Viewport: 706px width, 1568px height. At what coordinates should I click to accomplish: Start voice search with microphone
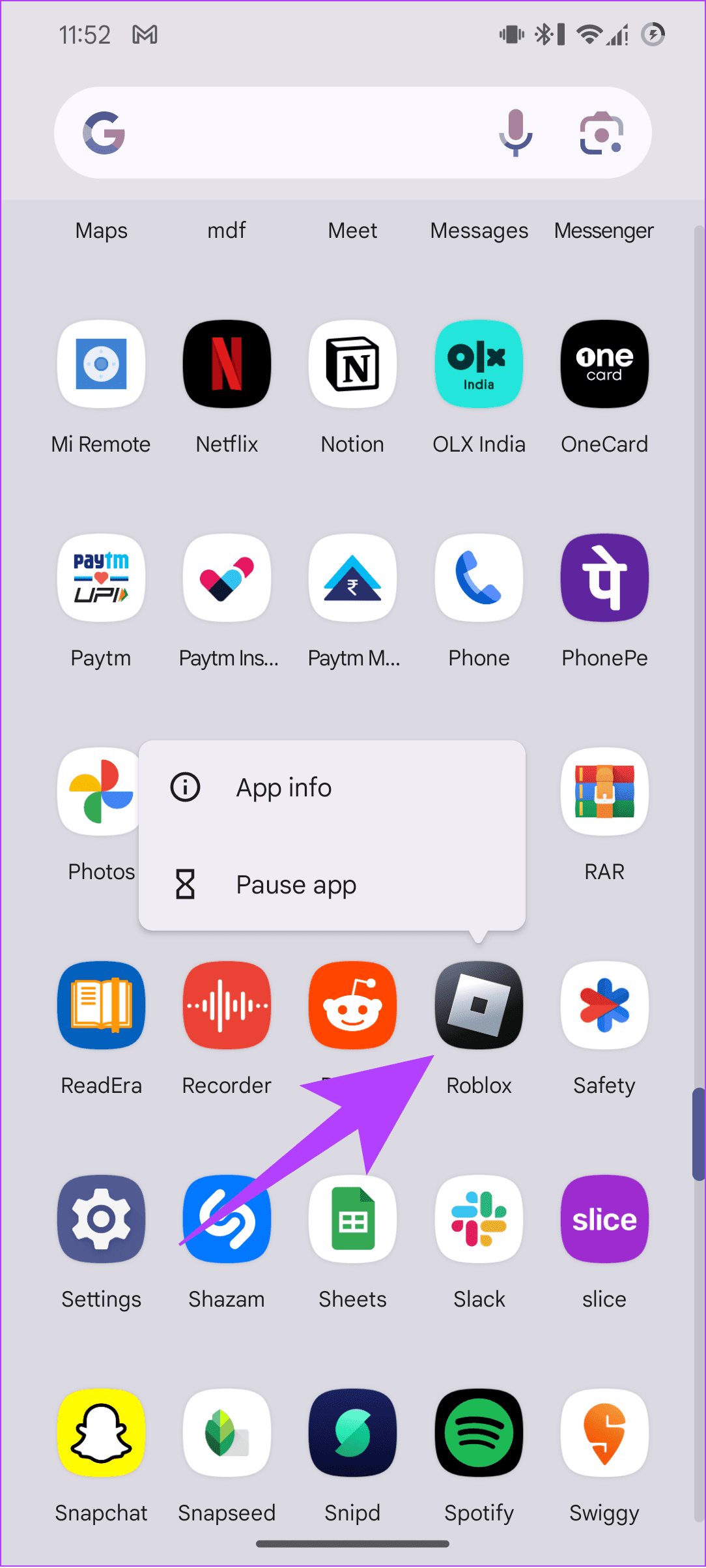point(515,133)
